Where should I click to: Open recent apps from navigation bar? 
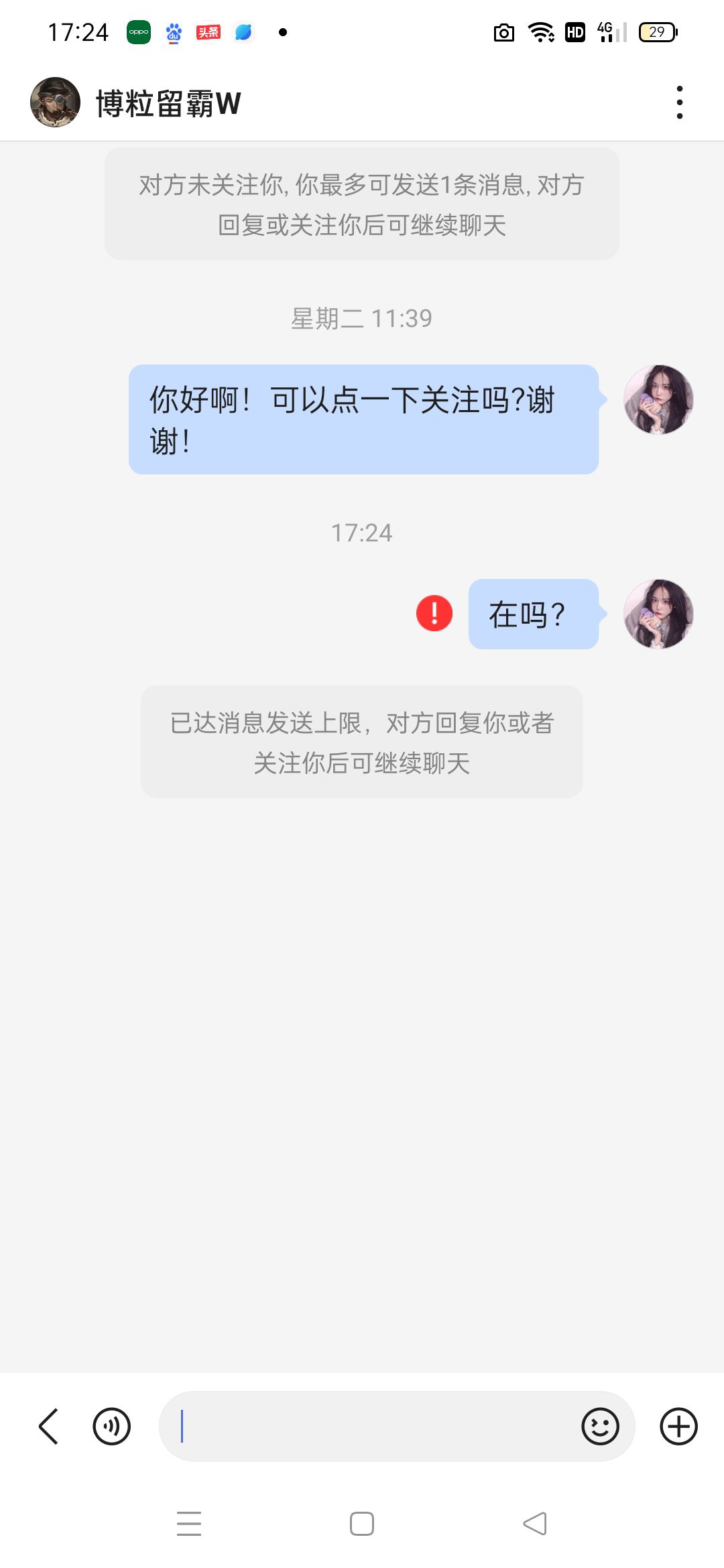tap(189, 1524)
